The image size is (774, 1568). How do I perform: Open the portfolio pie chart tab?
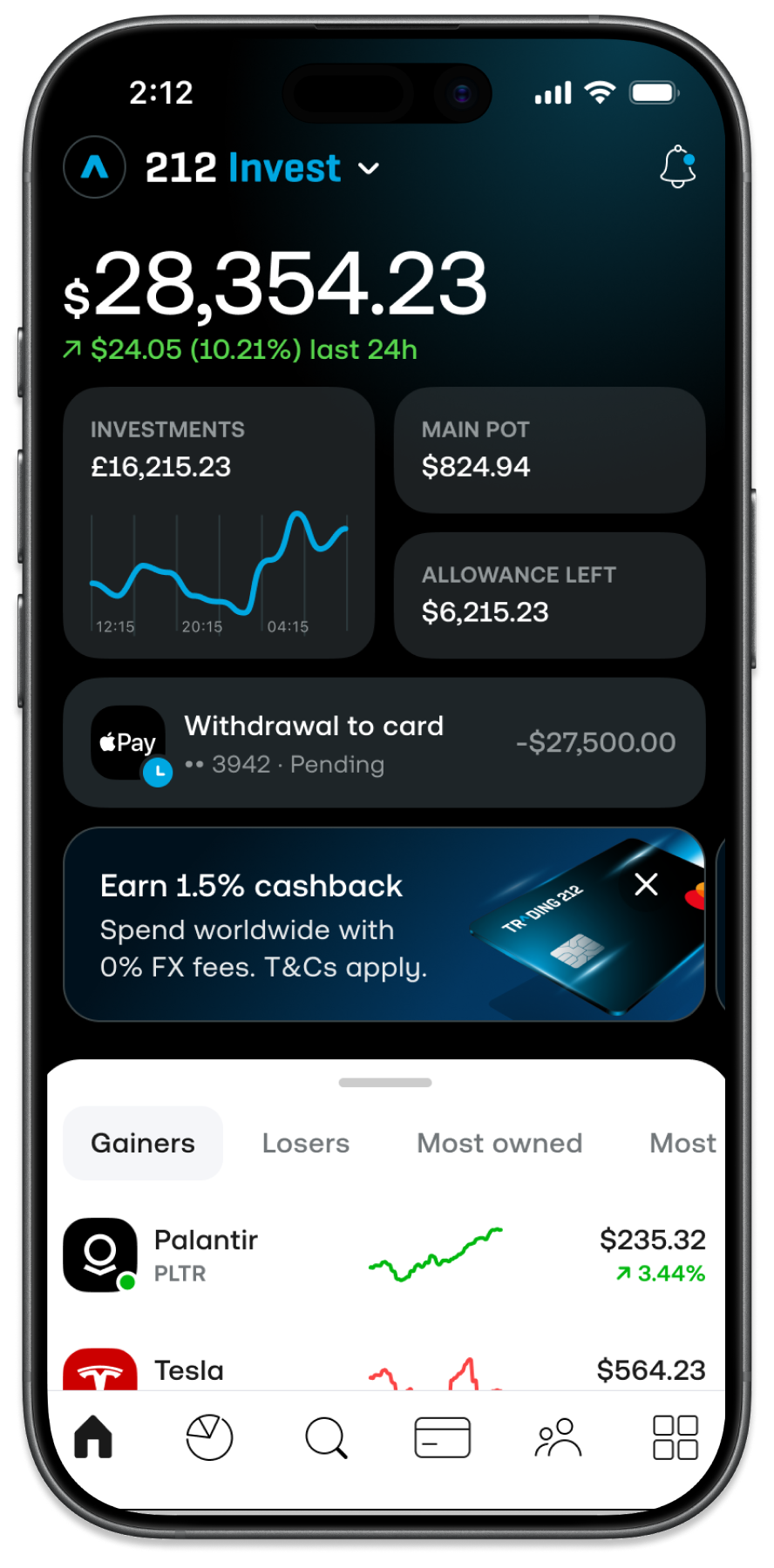click(x=209, y=1437)
